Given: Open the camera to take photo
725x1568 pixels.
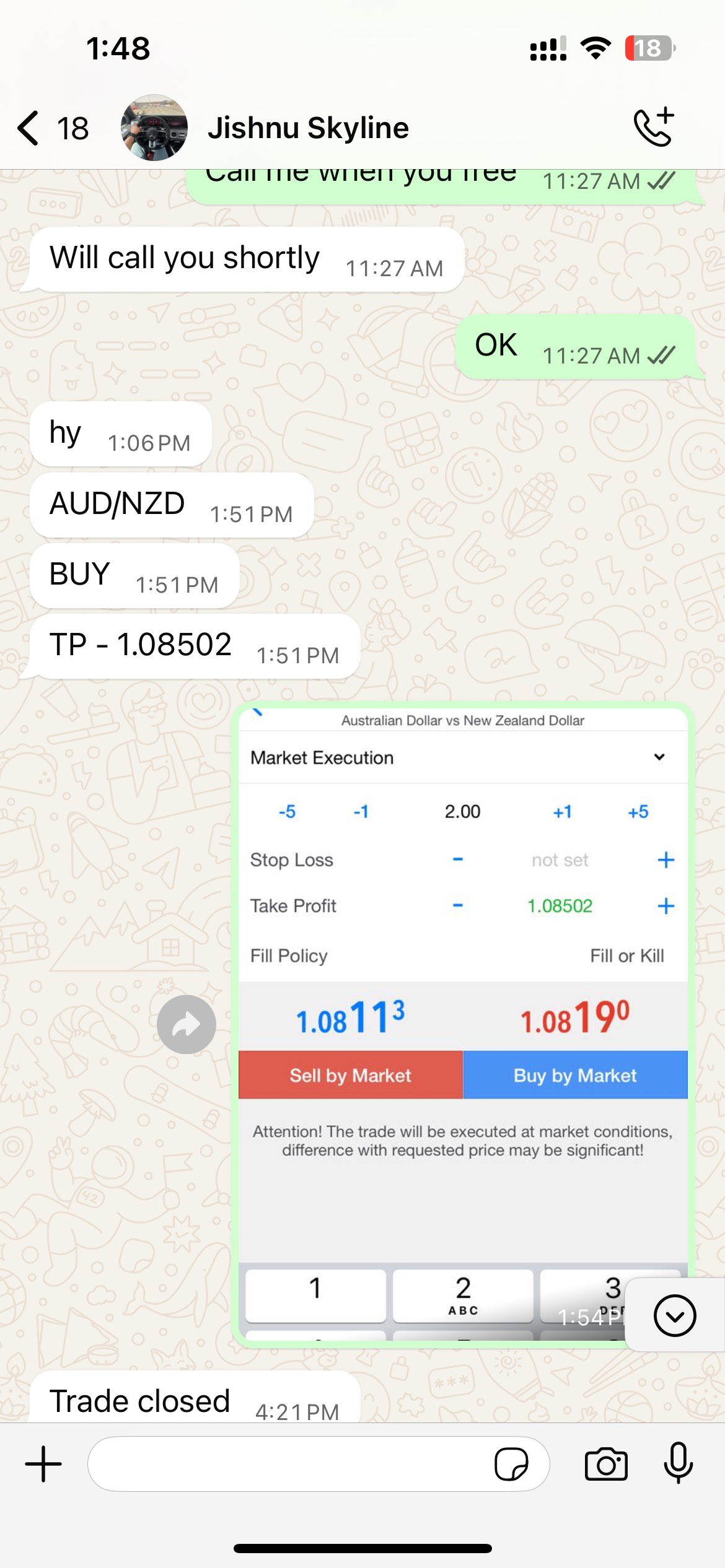Looking at the screenshot, I should (x=606, y=1464).
